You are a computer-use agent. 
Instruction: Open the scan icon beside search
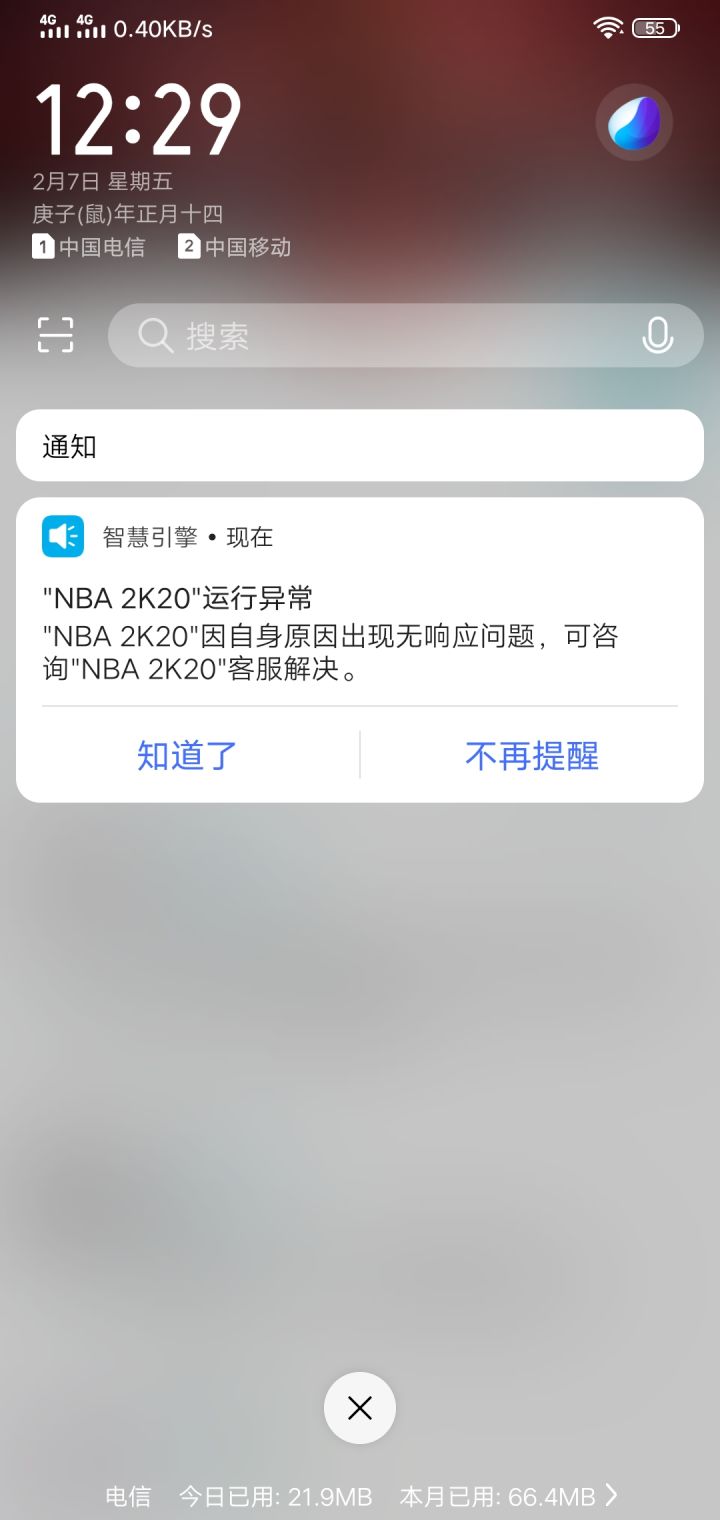point(56,335)
